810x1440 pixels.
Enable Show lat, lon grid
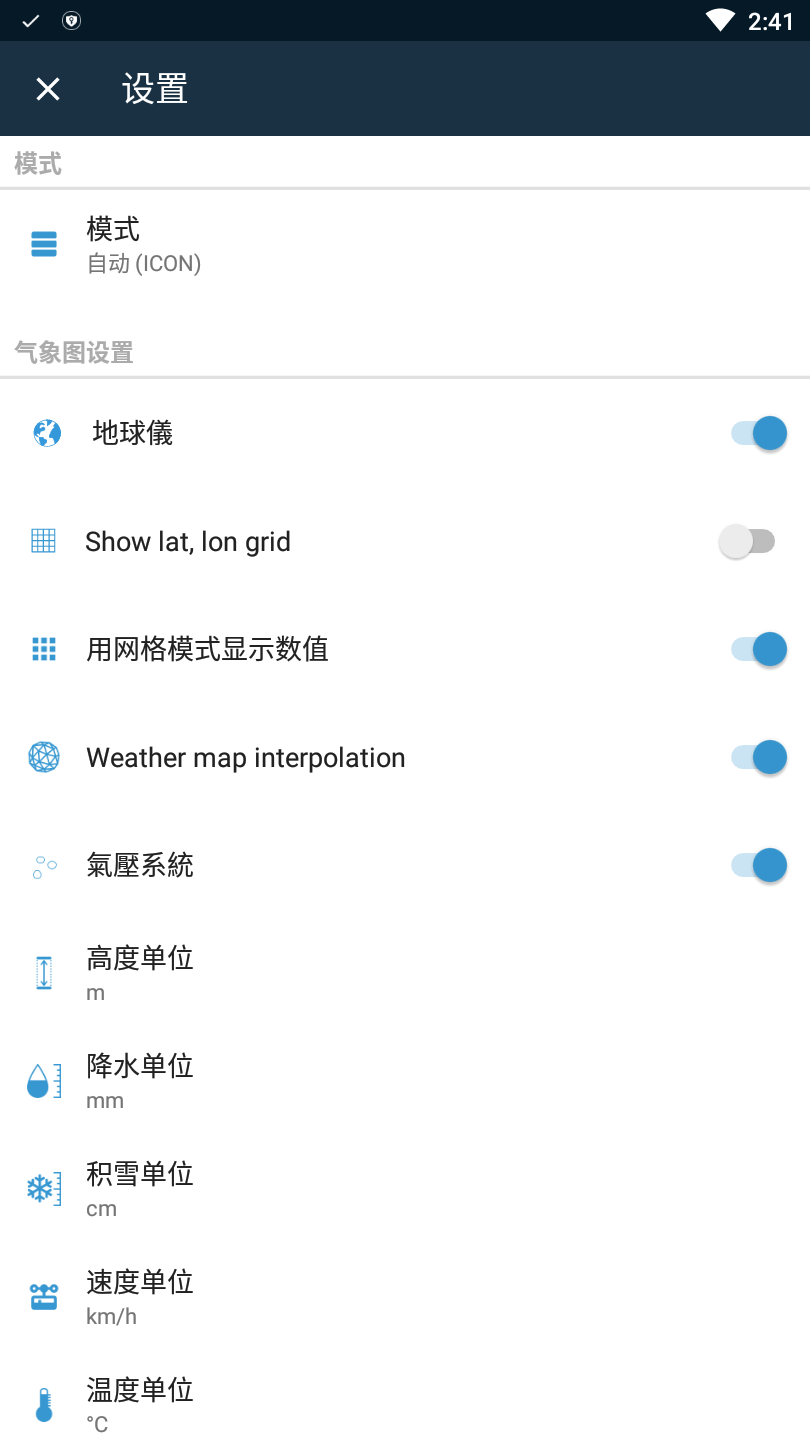[748, 541]
